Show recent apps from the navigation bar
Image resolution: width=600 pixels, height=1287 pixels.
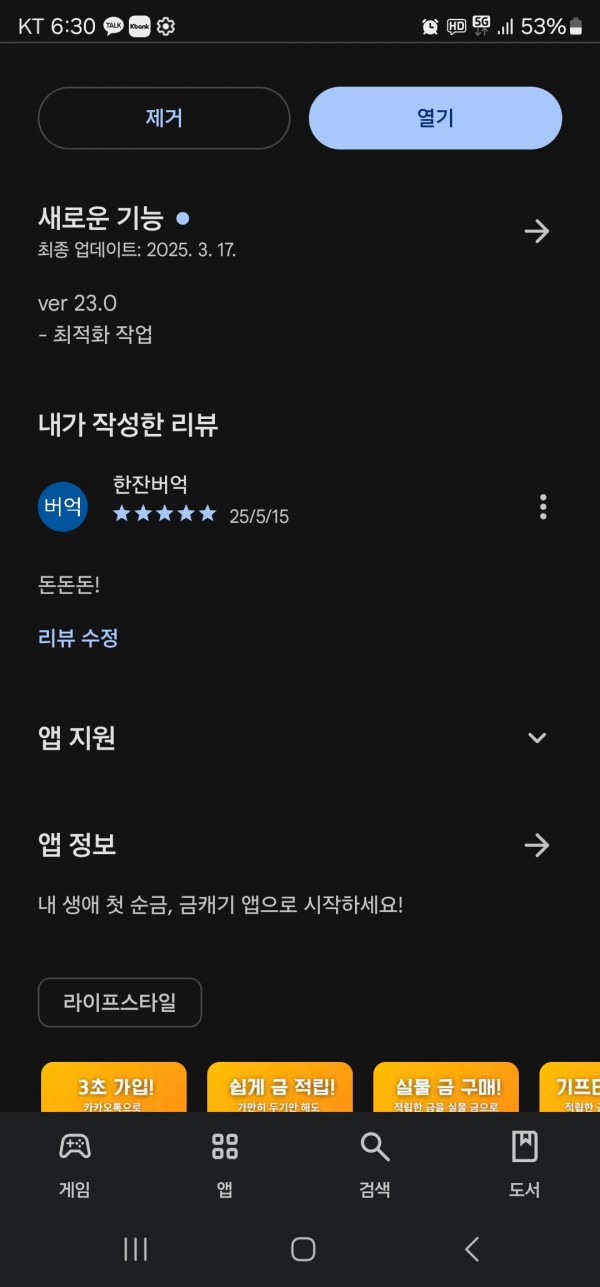tap(135, 1249)
